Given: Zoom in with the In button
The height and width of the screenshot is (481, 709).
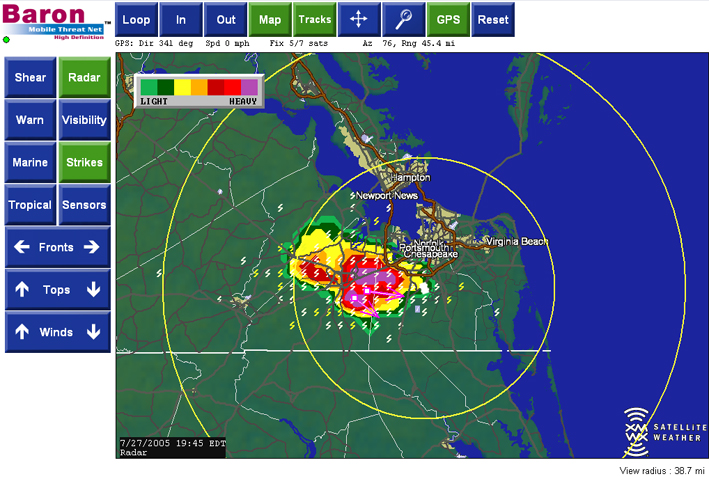Looking at the screenshot, I should (181, 19).
